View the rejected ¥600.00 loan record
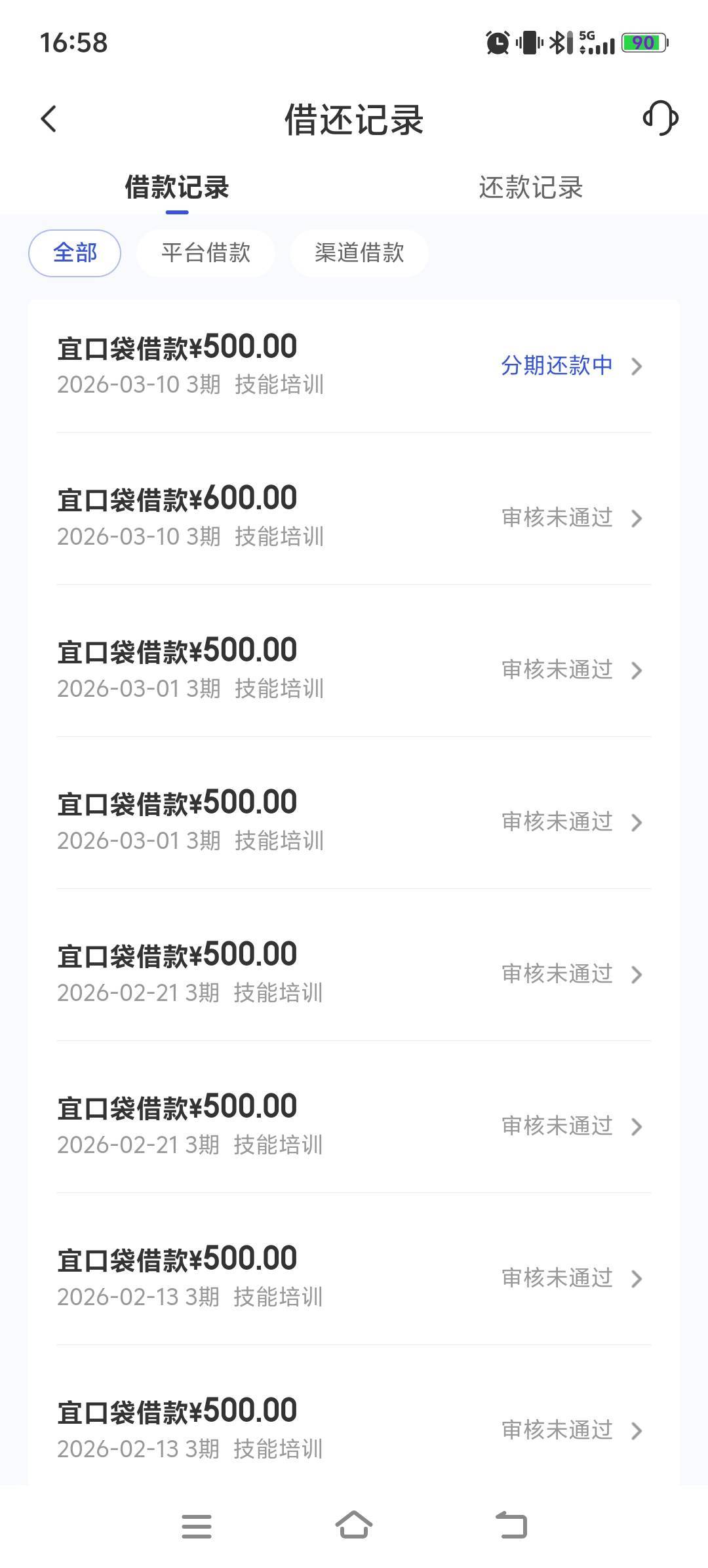 click(x=354, y=517)
